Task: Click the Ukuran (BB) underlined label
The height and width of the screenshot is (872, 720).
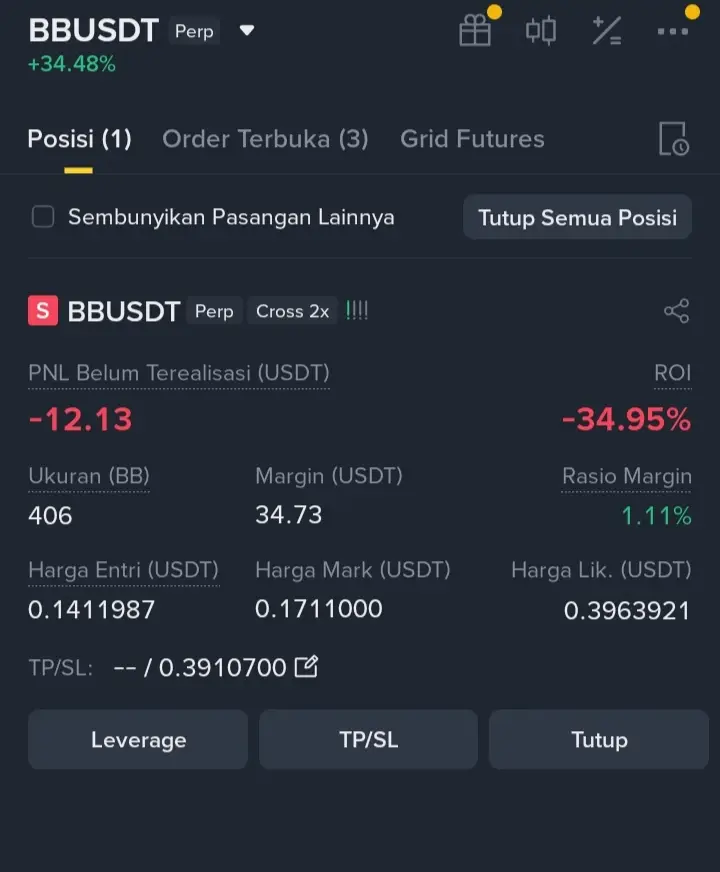Action: click(x=88, y=477)
